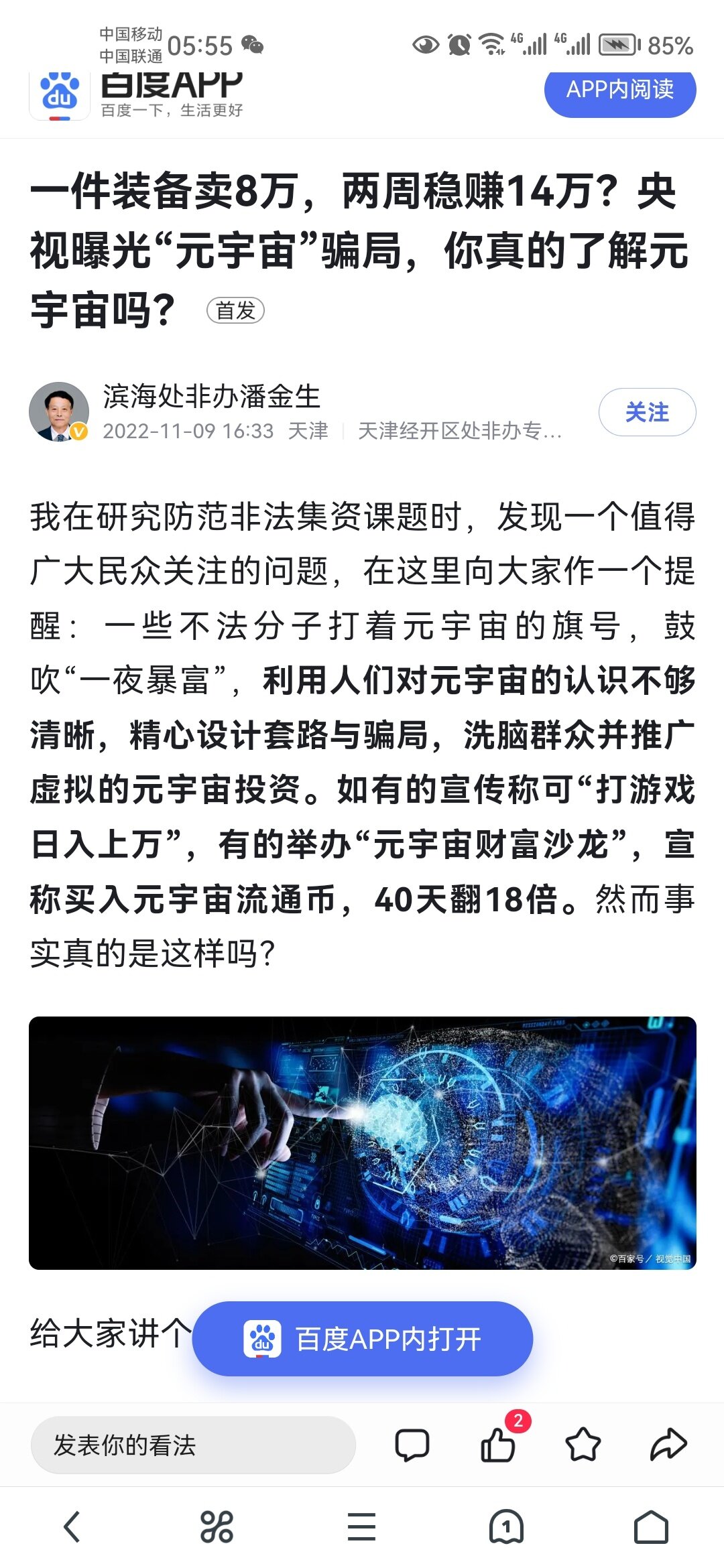Like this article with thumbs-up
724x1568 pixels.
[x=498, y=1445]
